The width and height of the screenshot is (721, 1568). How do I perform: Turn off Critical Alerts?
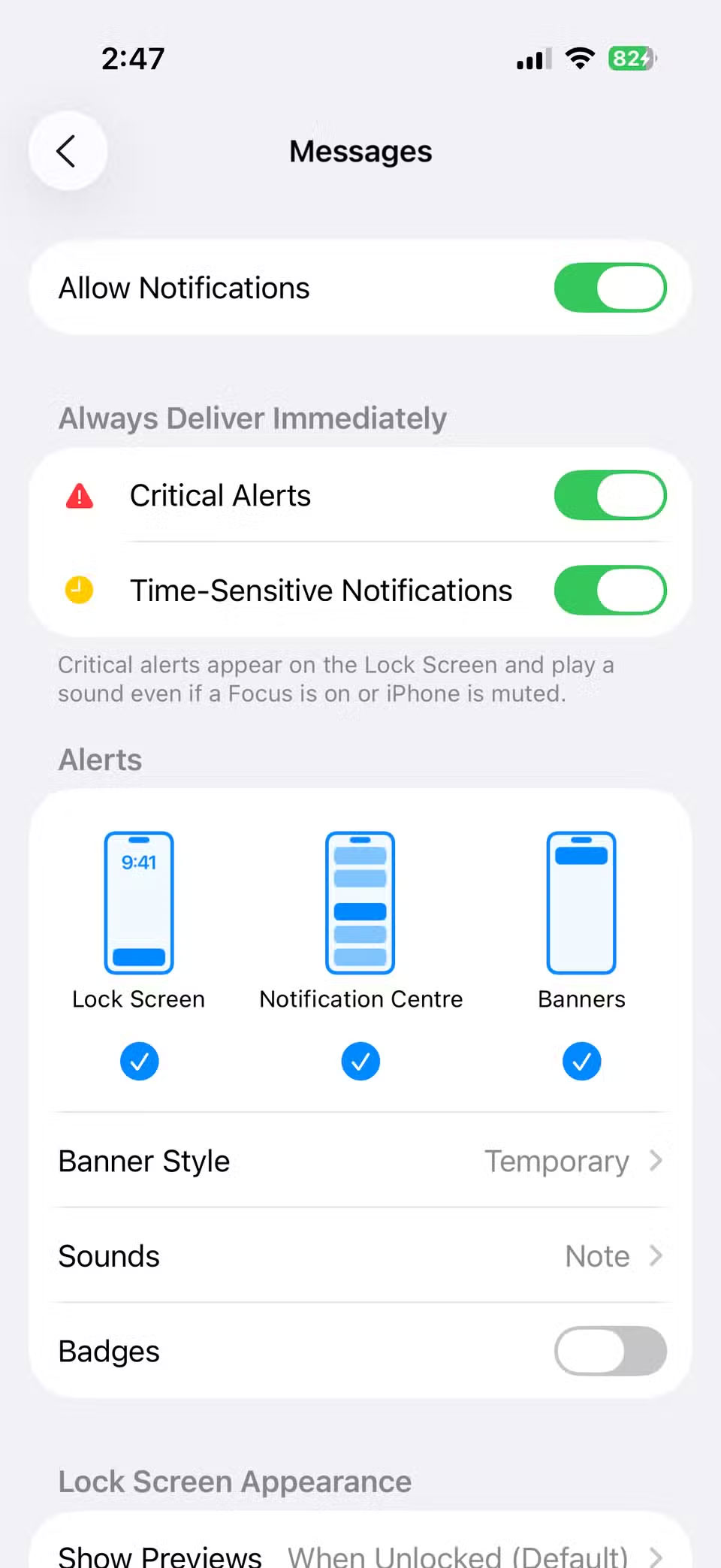(x=610, y=495)
